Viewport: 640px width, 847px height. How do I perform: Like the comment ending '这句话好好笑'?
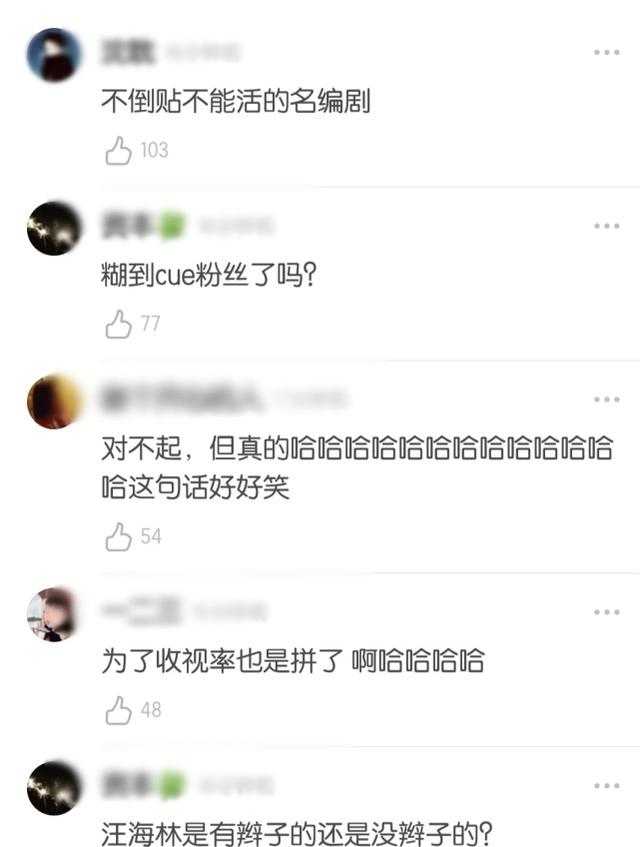[x=119, y=537]
